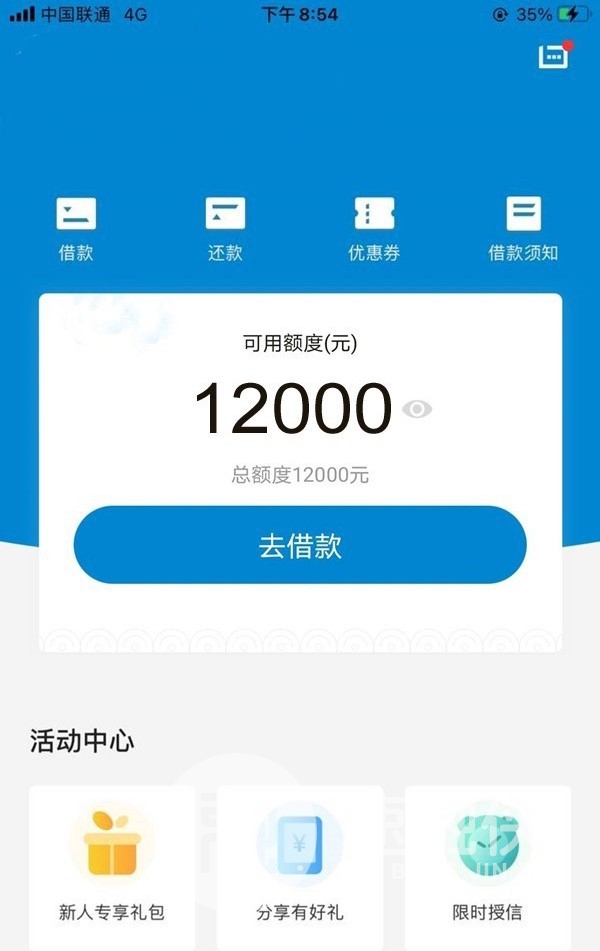
Task: Open the messages icon with red dot
Action: point(553,56)
